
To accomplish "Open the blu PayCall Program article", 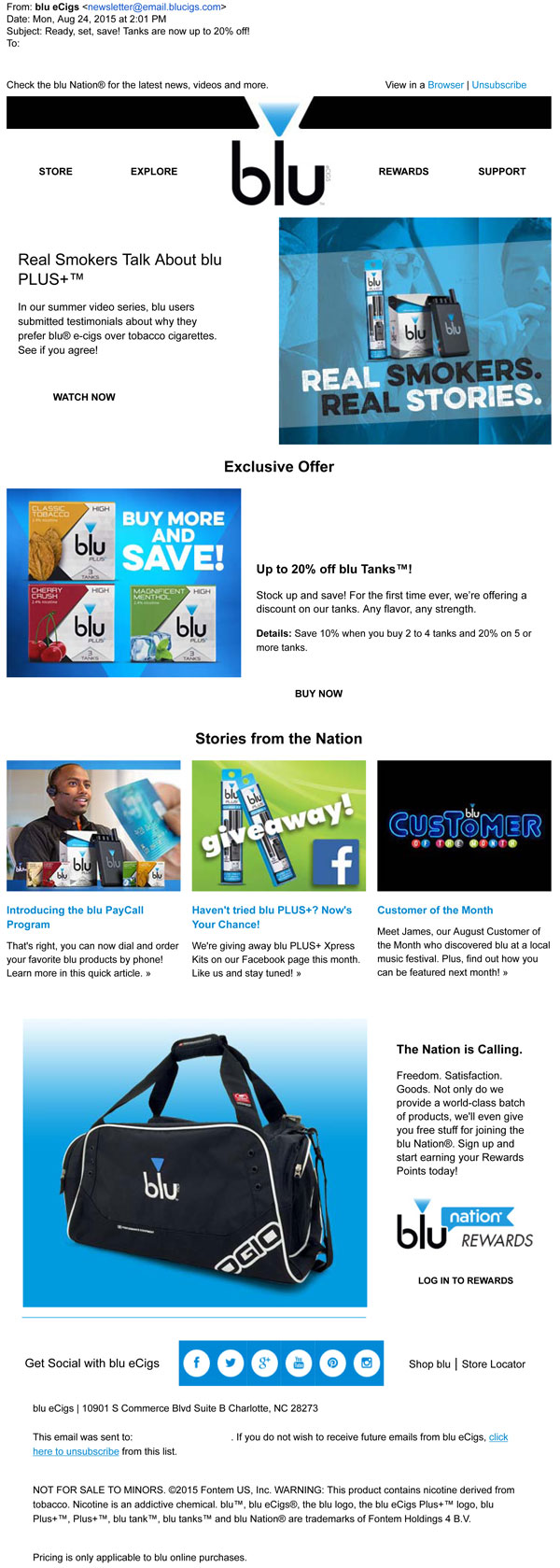I will coord(75,917).
